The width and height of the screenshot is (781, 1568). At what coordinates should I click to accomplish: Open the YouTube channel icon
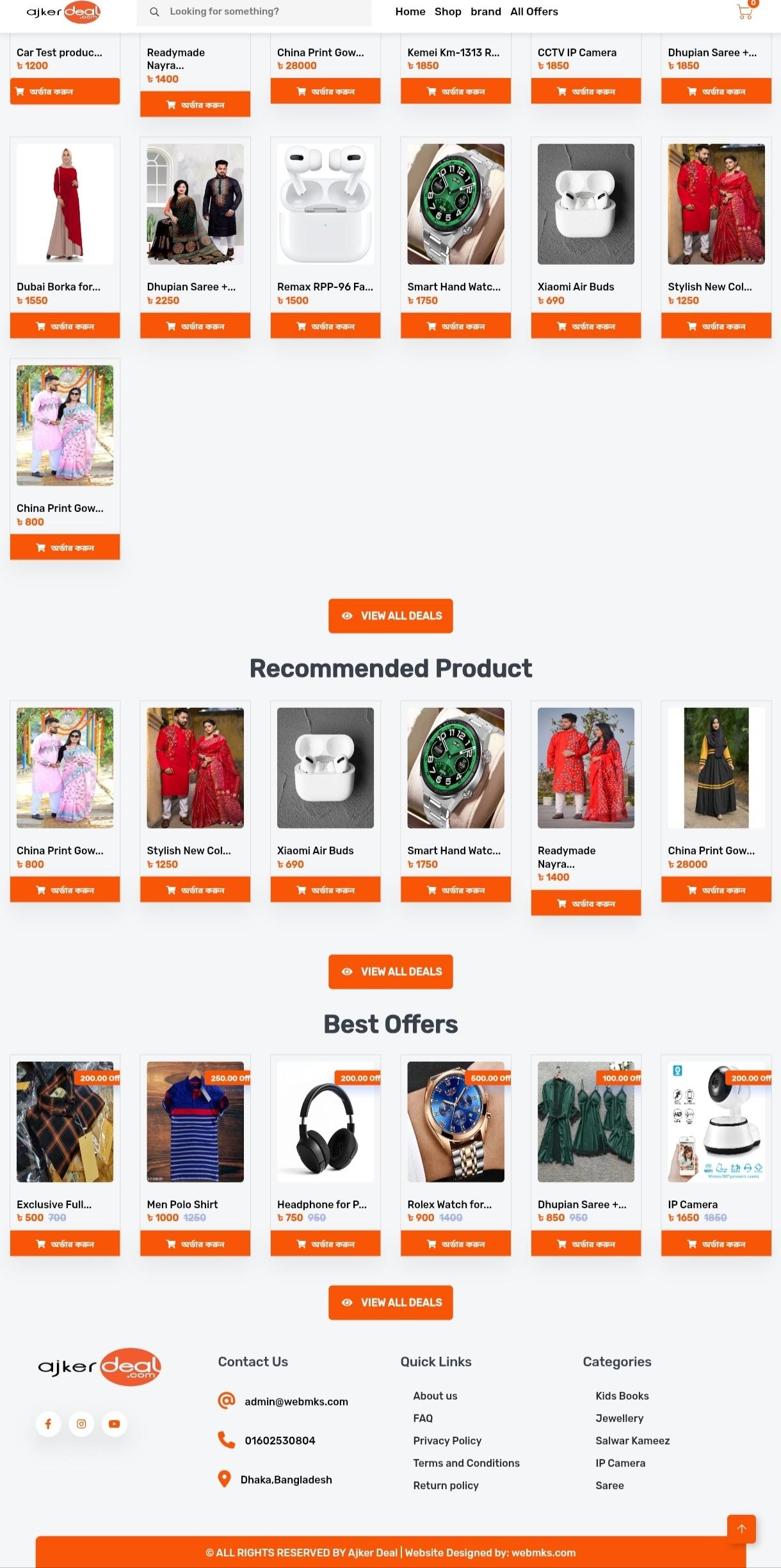(x=115, y=1424)
